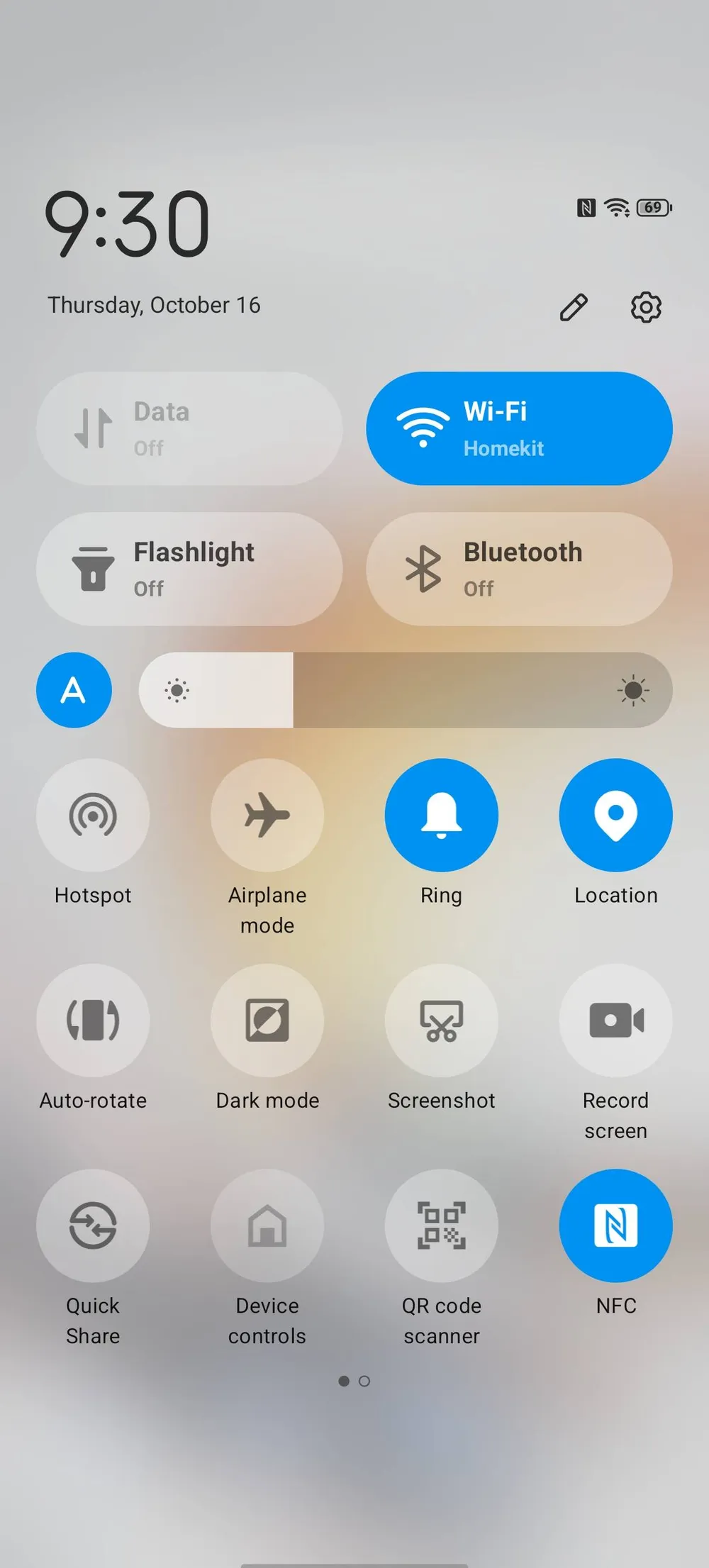Screen dimensions: 709x1568
Task: Disable Location
Action: pos(615,815)
